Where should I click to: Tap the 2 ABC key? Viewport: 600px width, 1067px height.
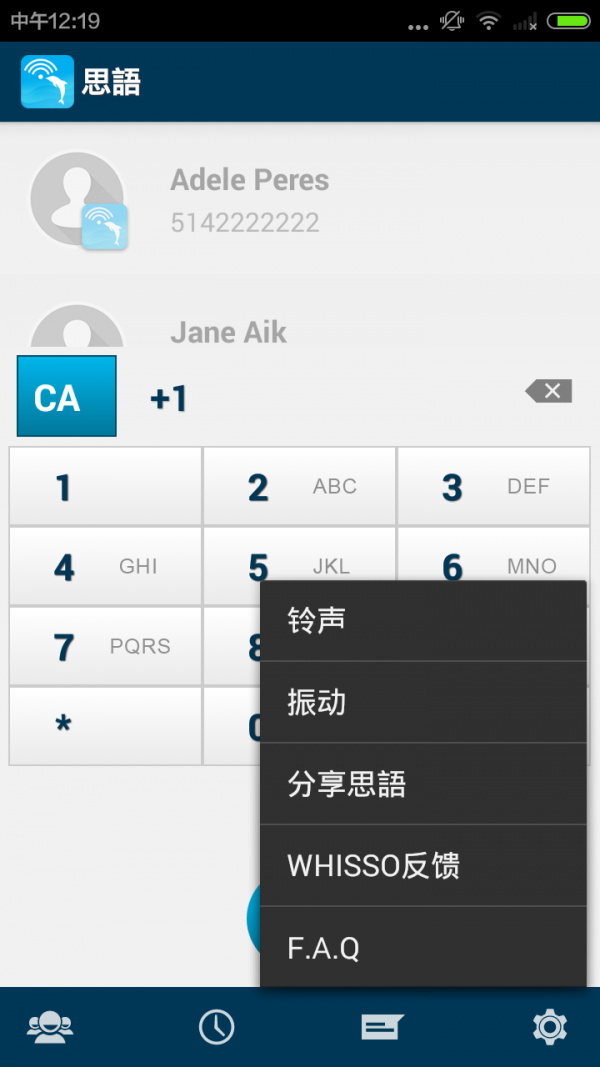[299, 487]
